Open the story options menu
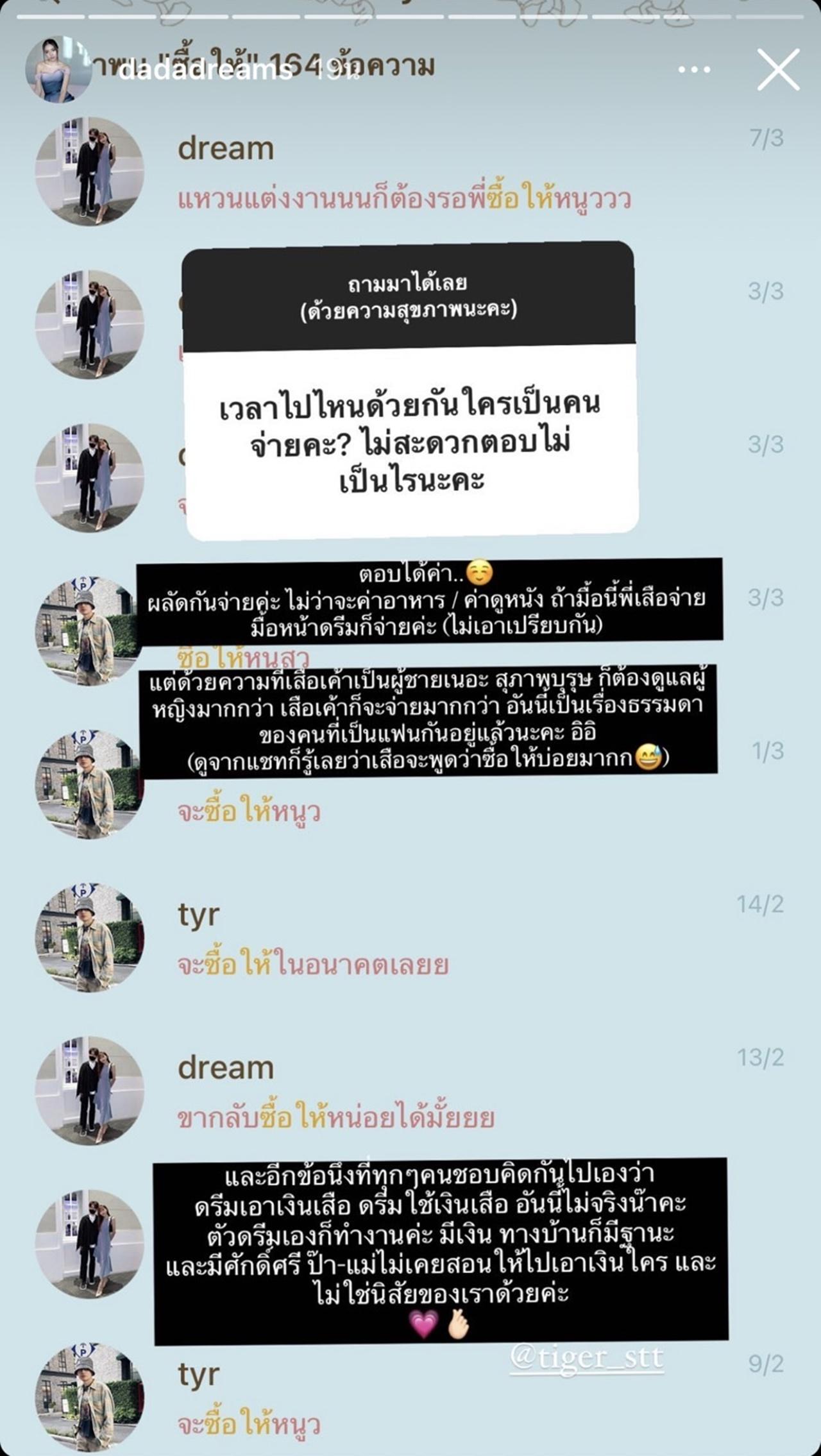Image resolution: width=821 pixels, height=1456 pixels. [x=695, y=69]
